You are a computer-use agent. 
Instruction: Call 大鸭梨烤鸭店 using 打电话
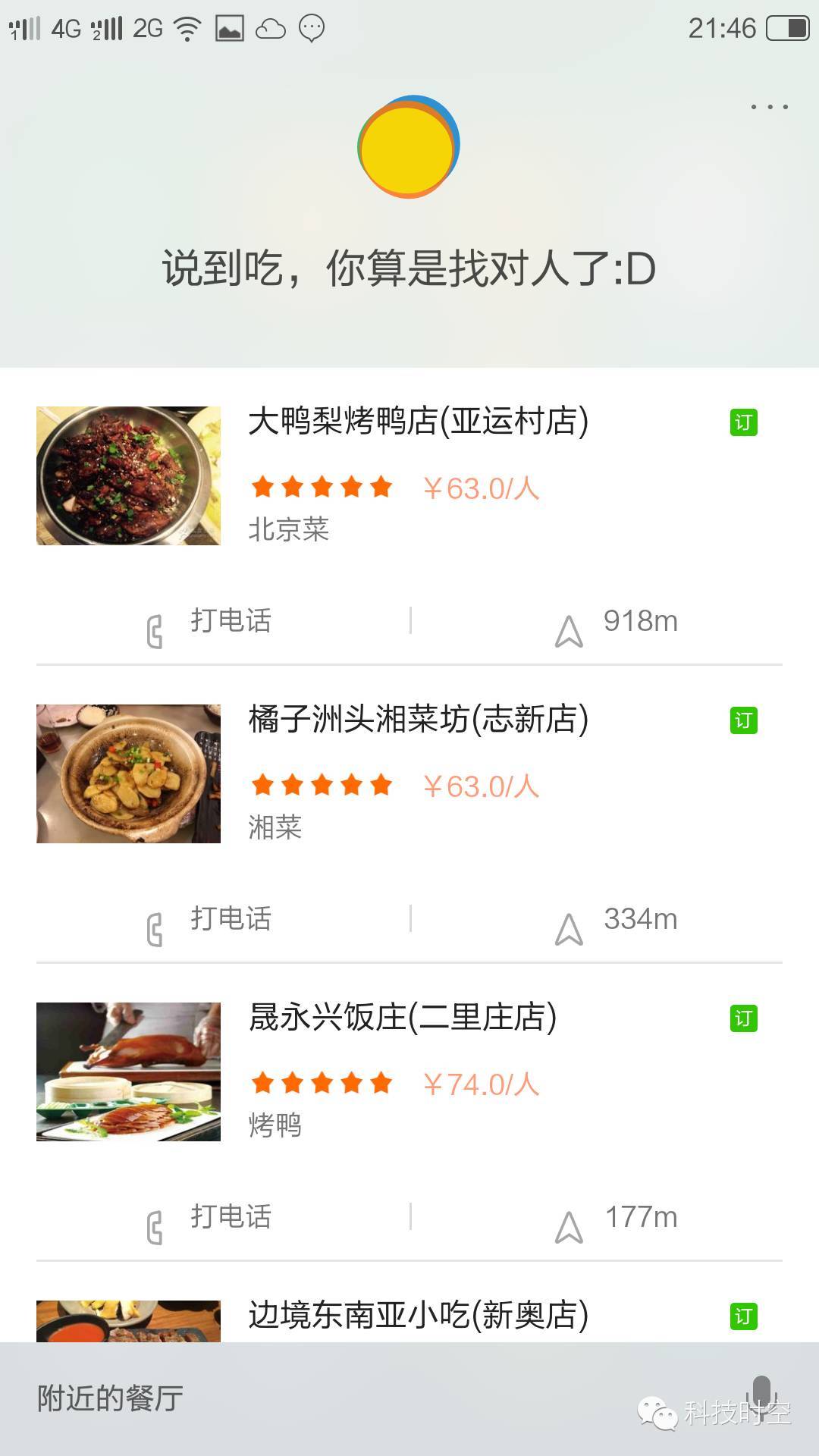[x=209, y=622]
